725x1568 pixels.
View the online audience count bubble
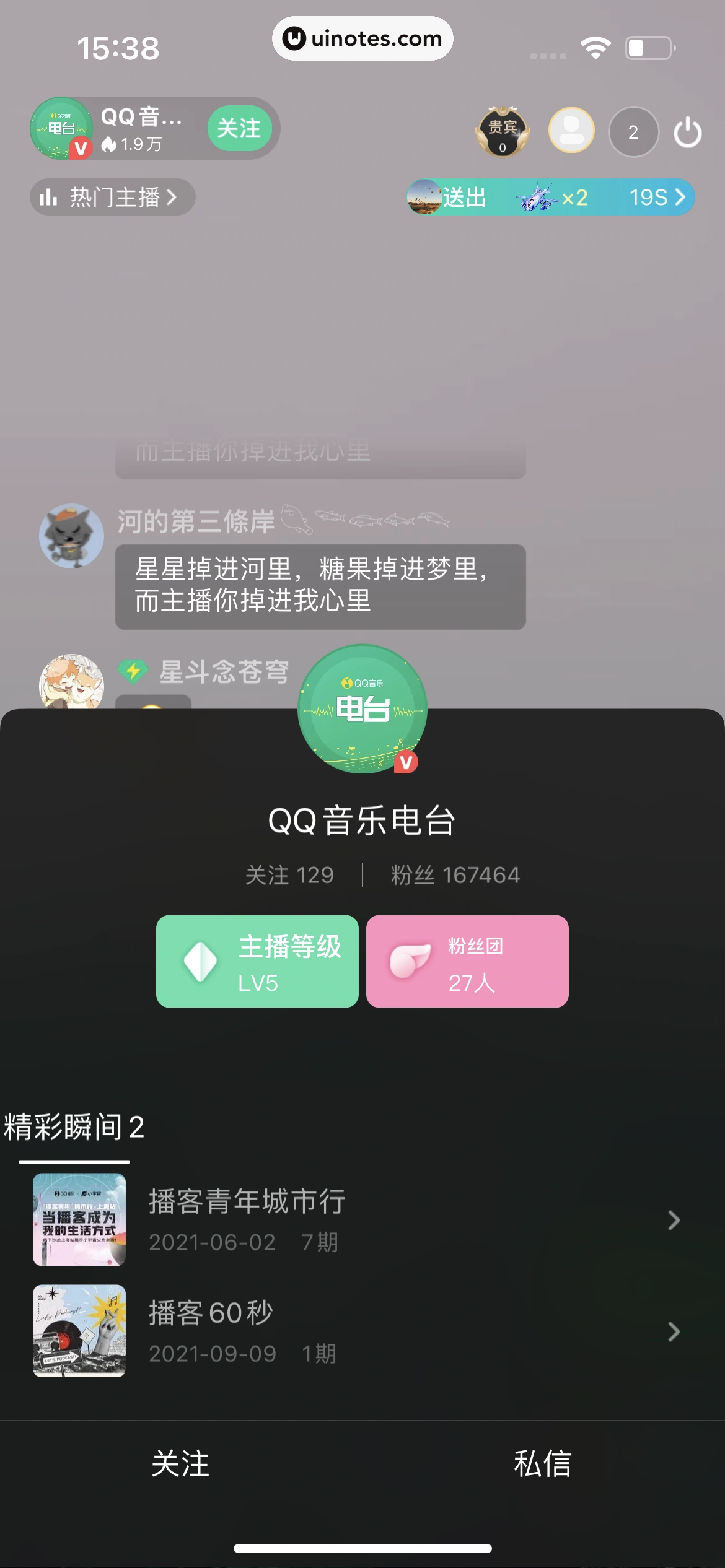pos(633,132)
